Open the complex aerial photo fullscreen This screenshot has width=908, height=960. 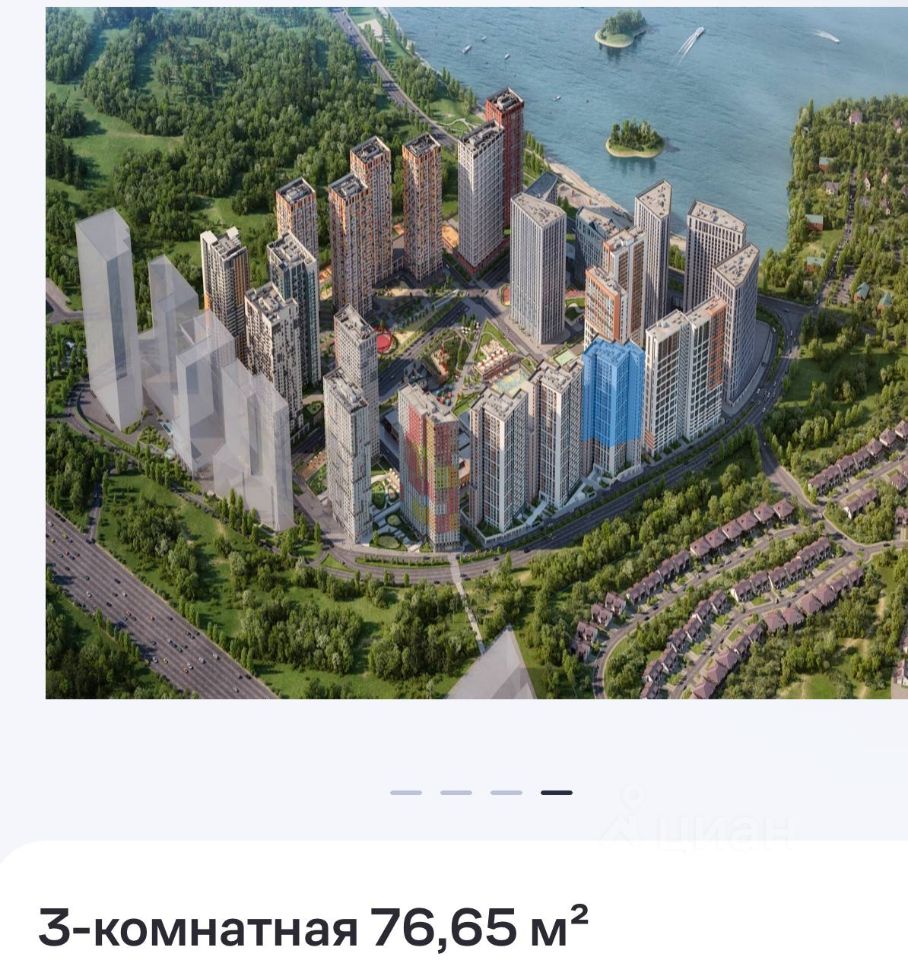click(476, 350)
